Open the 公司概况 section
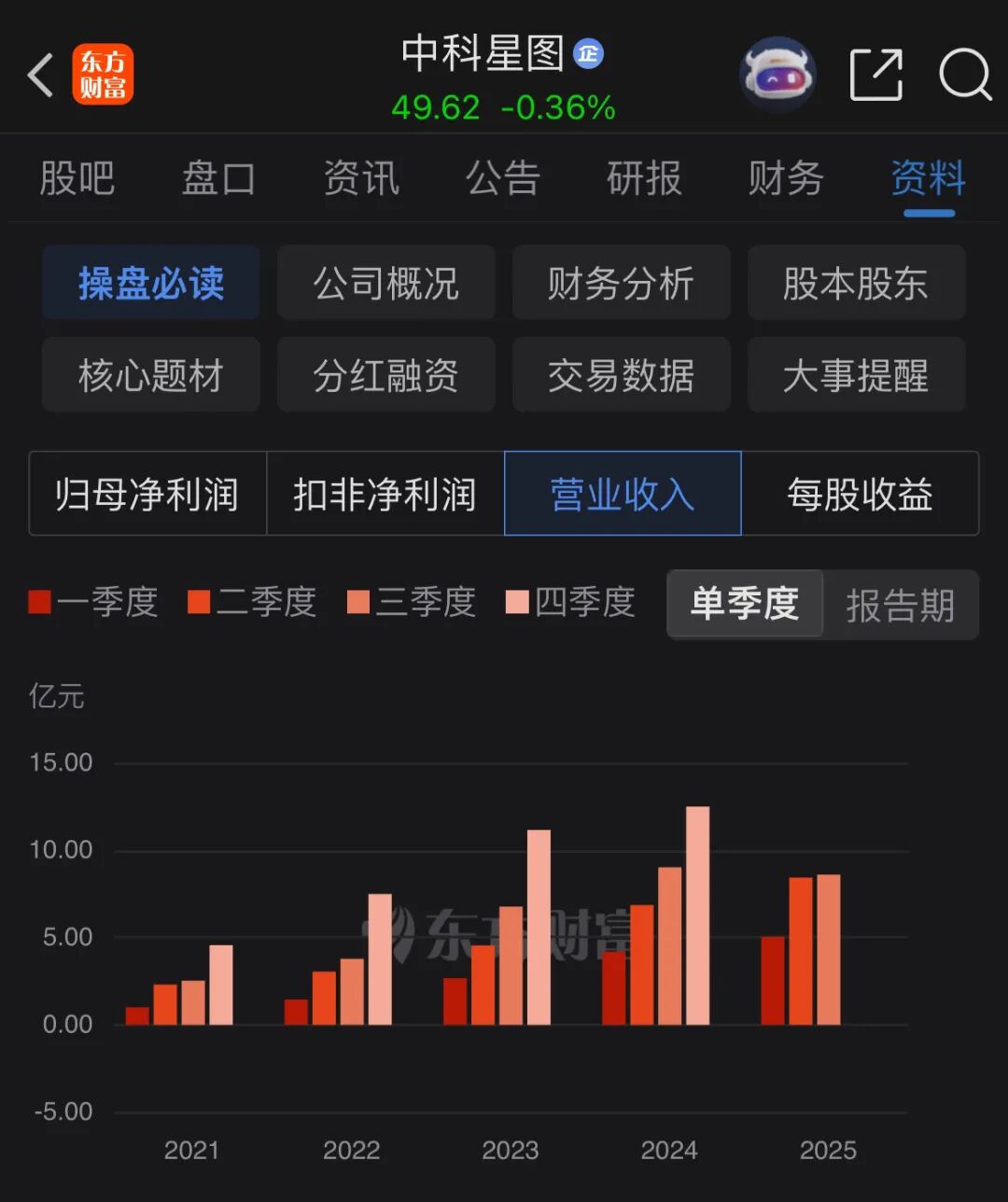This screenshot has height=1202, width=1008. pyautogui.click(x=385, y=282)
